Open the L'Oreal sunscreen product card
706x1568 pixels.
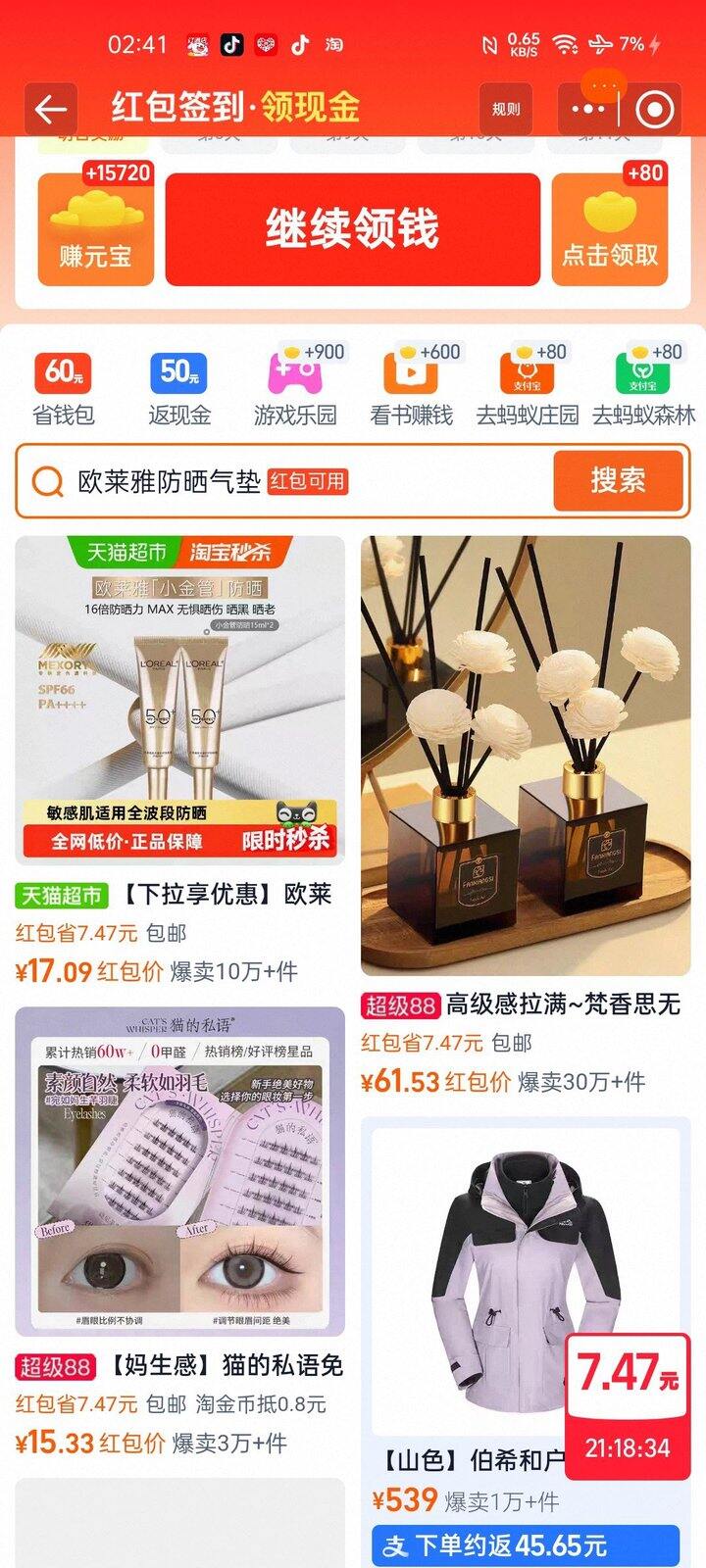(x=180, y=701)
